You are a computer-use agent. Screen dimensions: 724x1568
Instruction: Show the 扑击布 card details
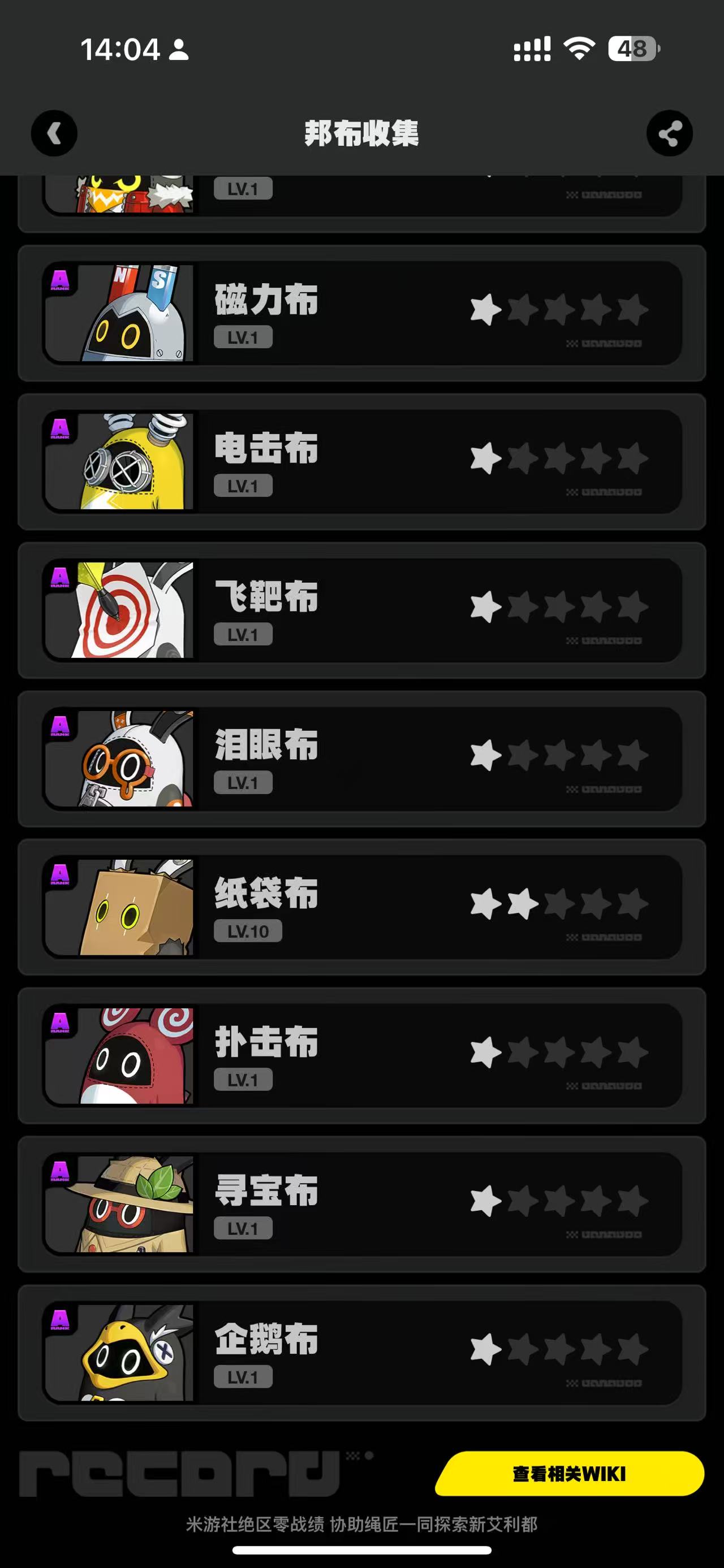pyautogui.click(x=361, y=1056)
